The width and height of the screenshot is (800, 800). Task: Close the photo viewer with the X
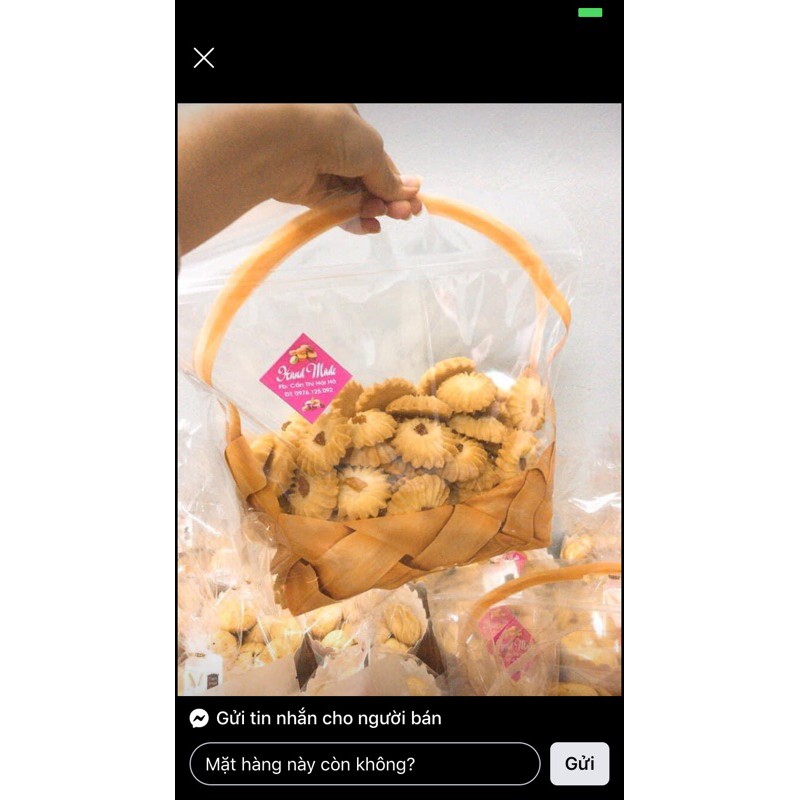204,58
